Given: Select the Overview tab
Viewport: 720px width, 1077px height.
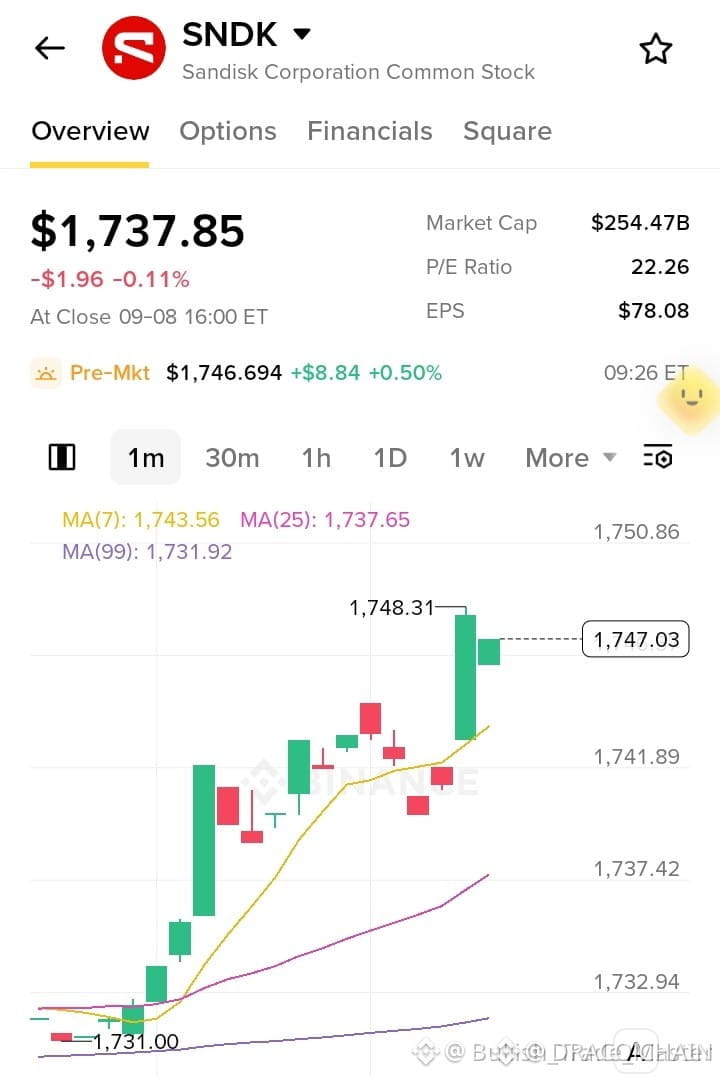Looking at the screenshot, I should click(90, 131).
